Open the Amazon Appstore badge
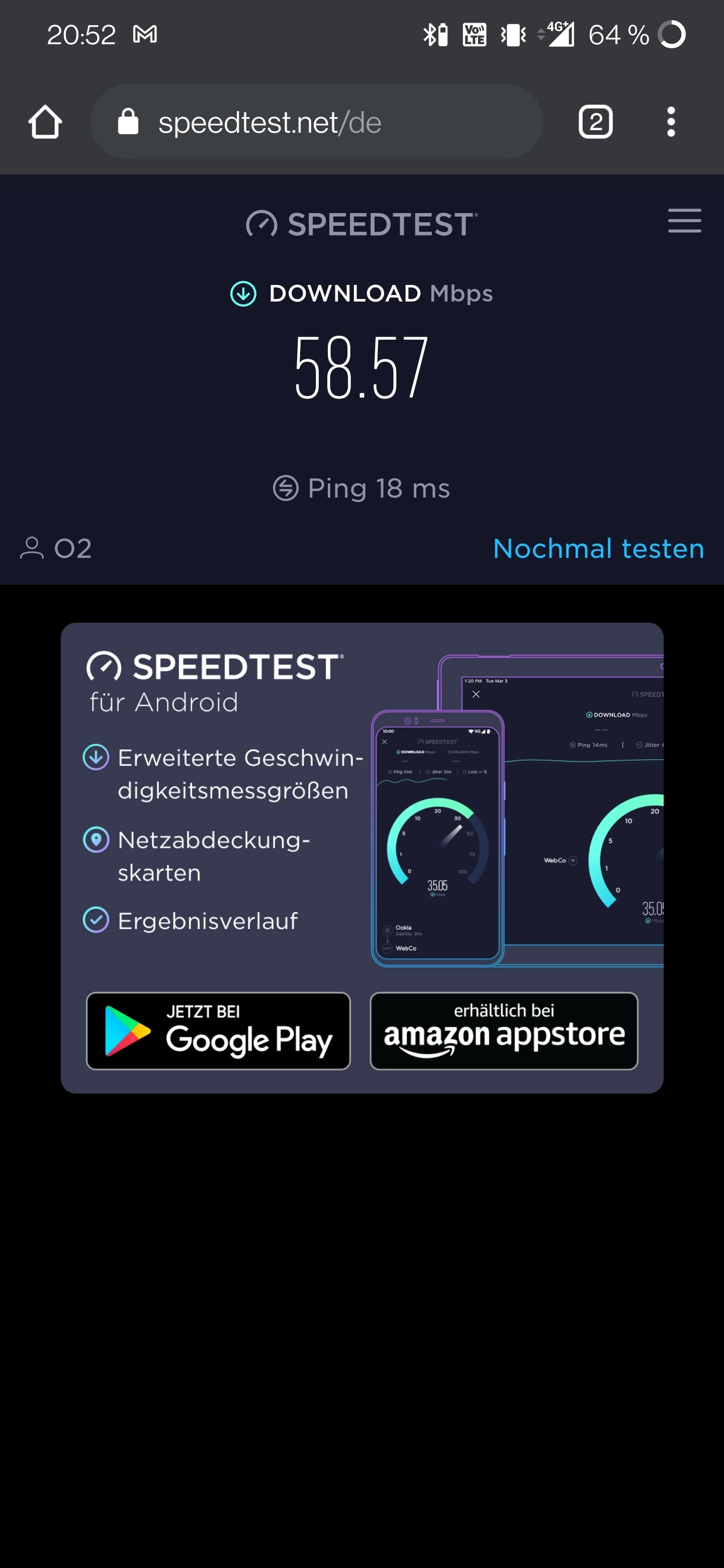Screen dimensions: 724x1568 pyautogui.click(x=504, y=1031)
